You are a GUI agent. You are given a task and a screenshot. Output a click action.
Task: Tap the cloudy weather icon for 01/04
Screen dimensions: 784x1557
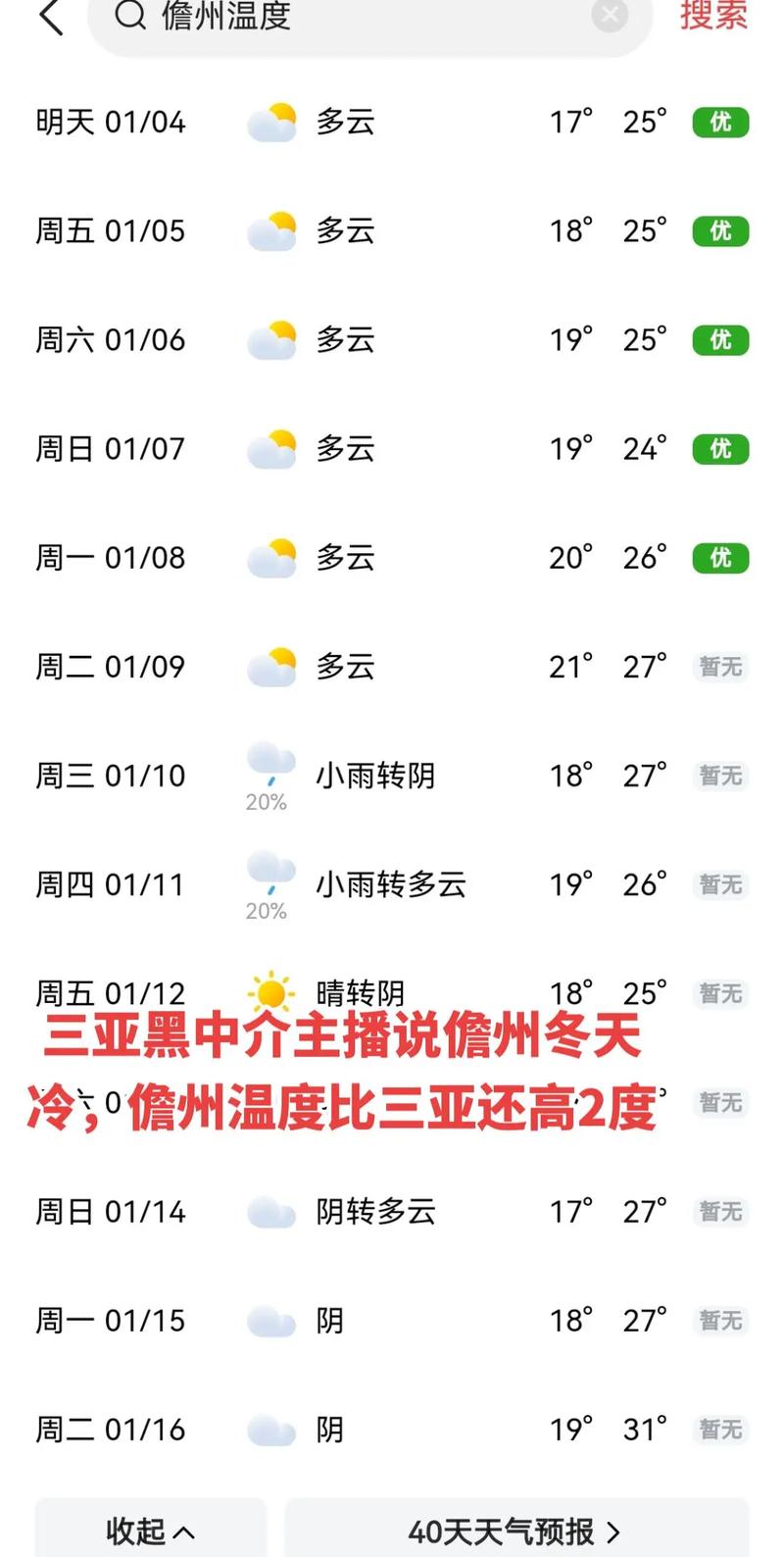(x=271, y=122)
